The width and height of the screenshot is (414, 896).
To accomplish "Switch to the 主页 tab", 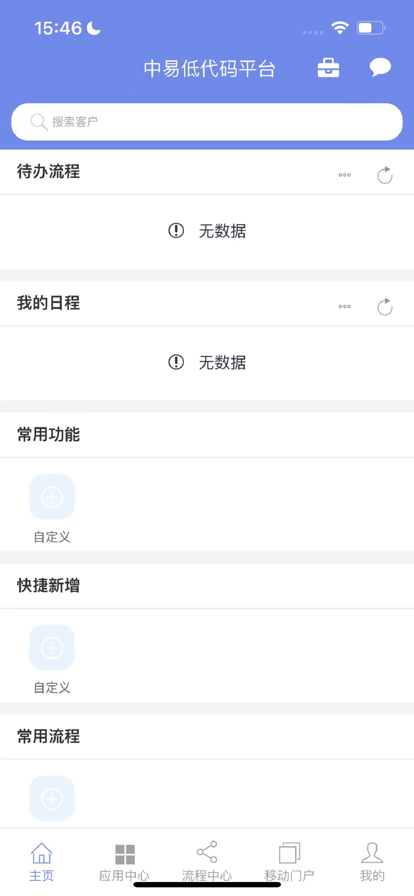I will point(41,862).
